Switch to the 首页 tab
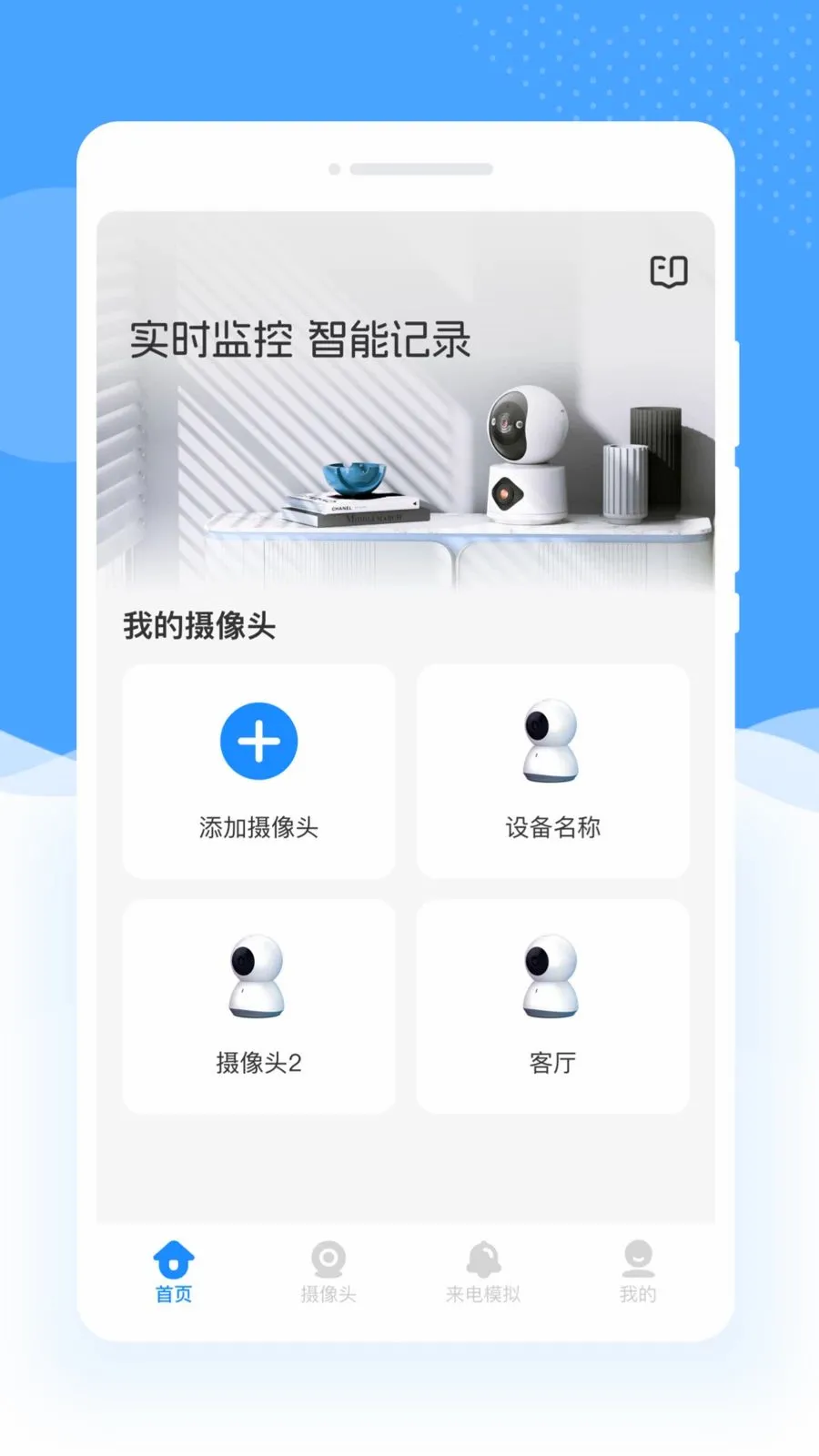This screenshot has height=1456, width=819. click(x=174, y=1272)
